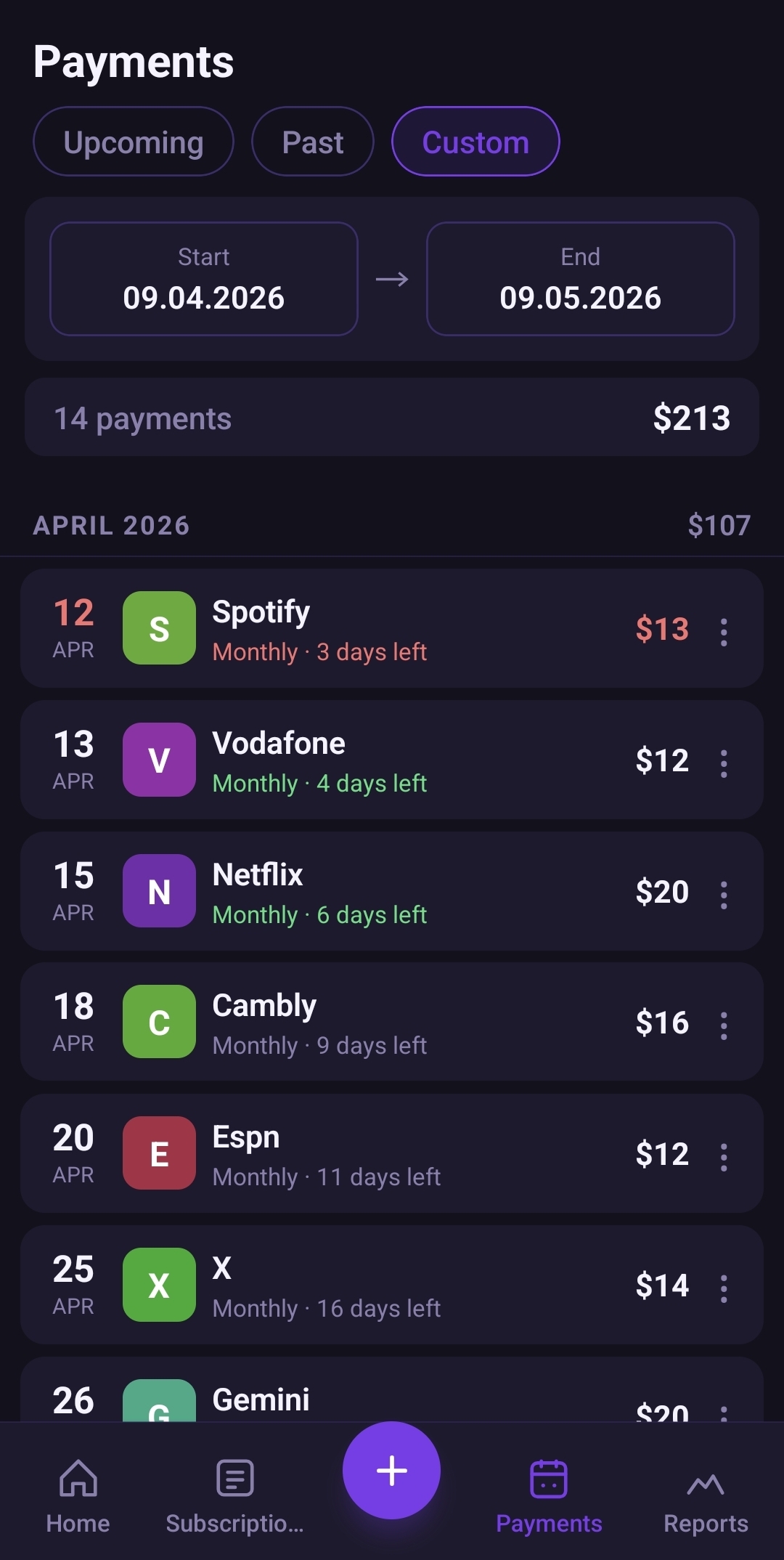Open the options menu for Spotify
This screenshot has width=784, height=1560.
724,630
